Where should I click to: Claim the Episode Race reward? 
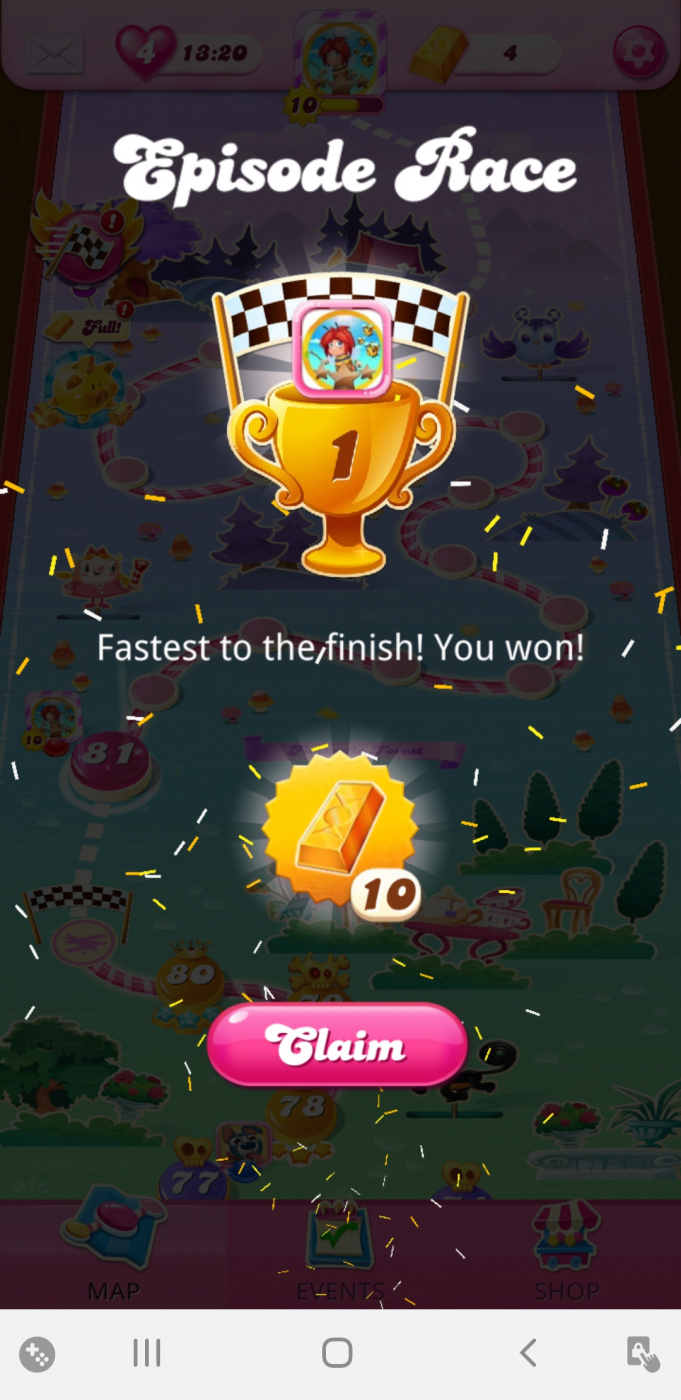click(337, 1045)
